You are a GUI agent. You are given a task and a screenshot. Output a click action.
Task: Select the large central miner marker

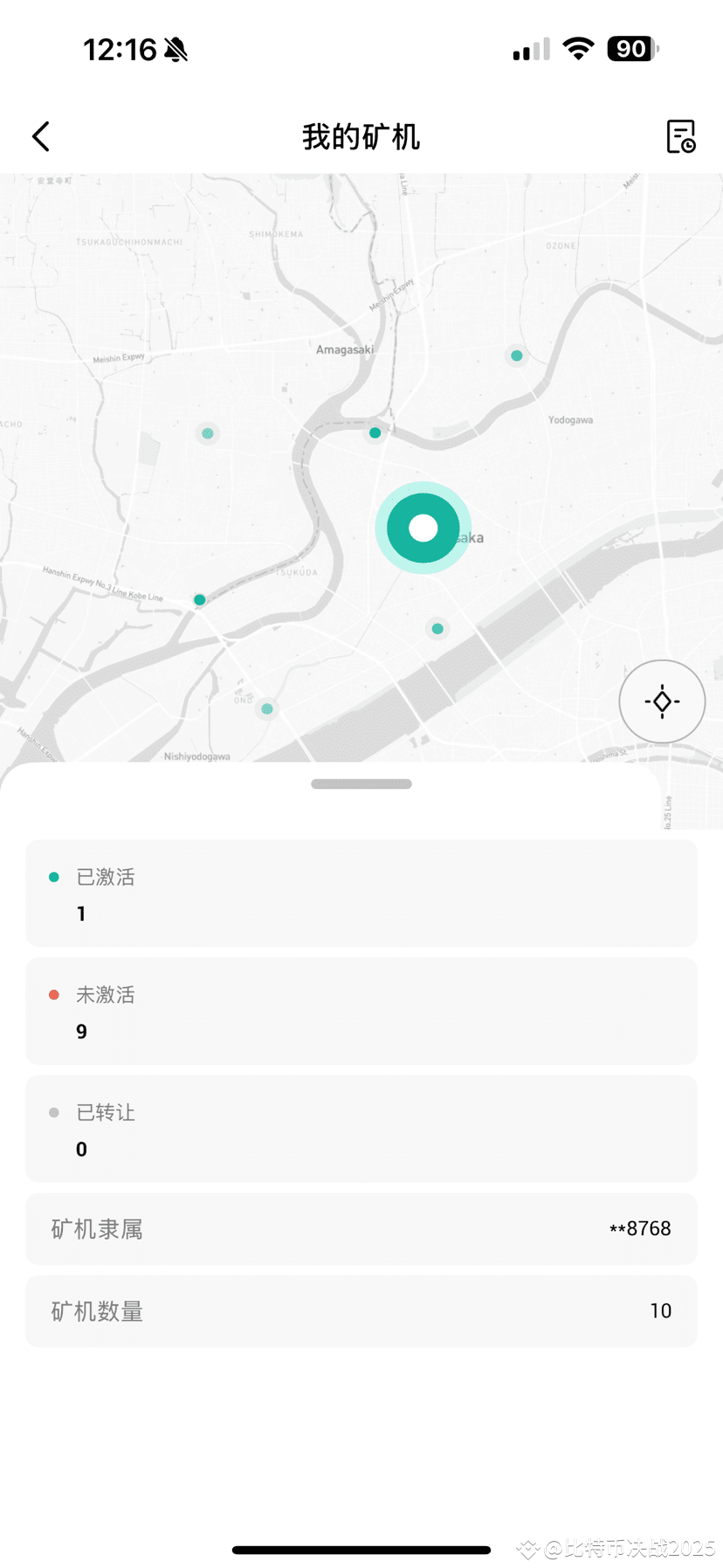click(423, 528)
